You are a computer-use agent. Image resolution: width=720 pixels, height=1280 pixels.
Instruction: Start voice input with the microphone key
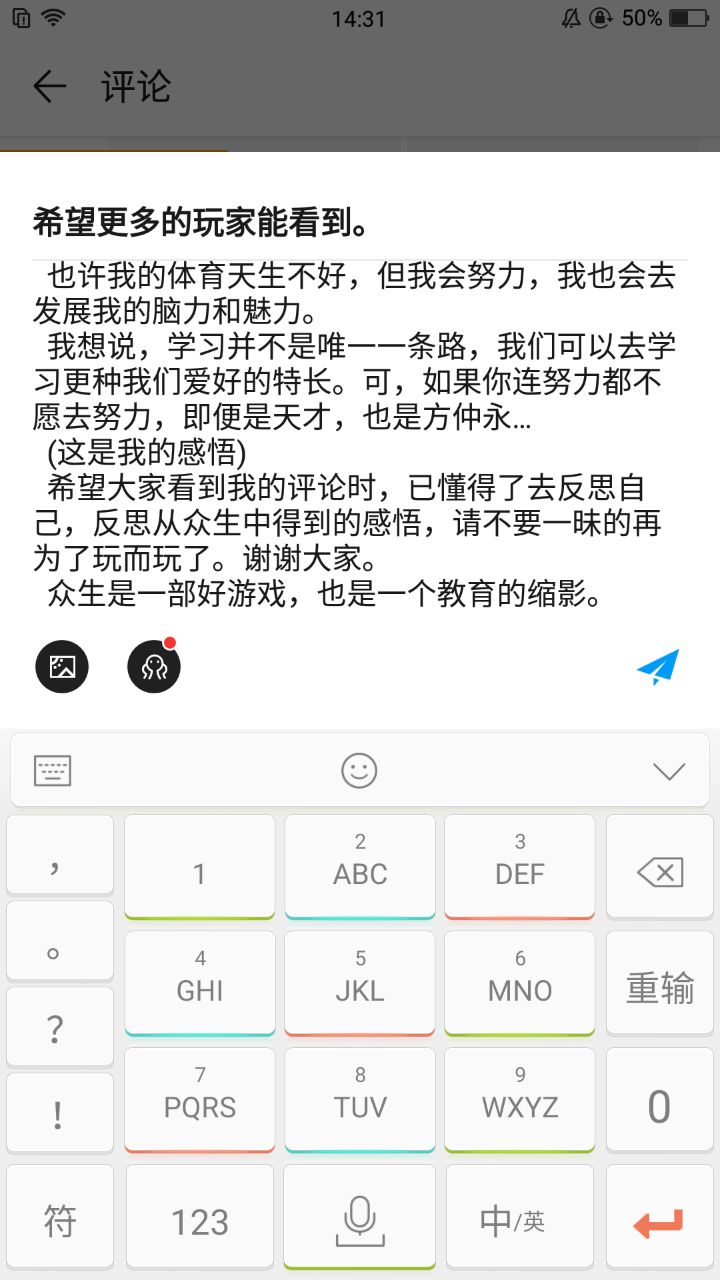point(360,1219)
